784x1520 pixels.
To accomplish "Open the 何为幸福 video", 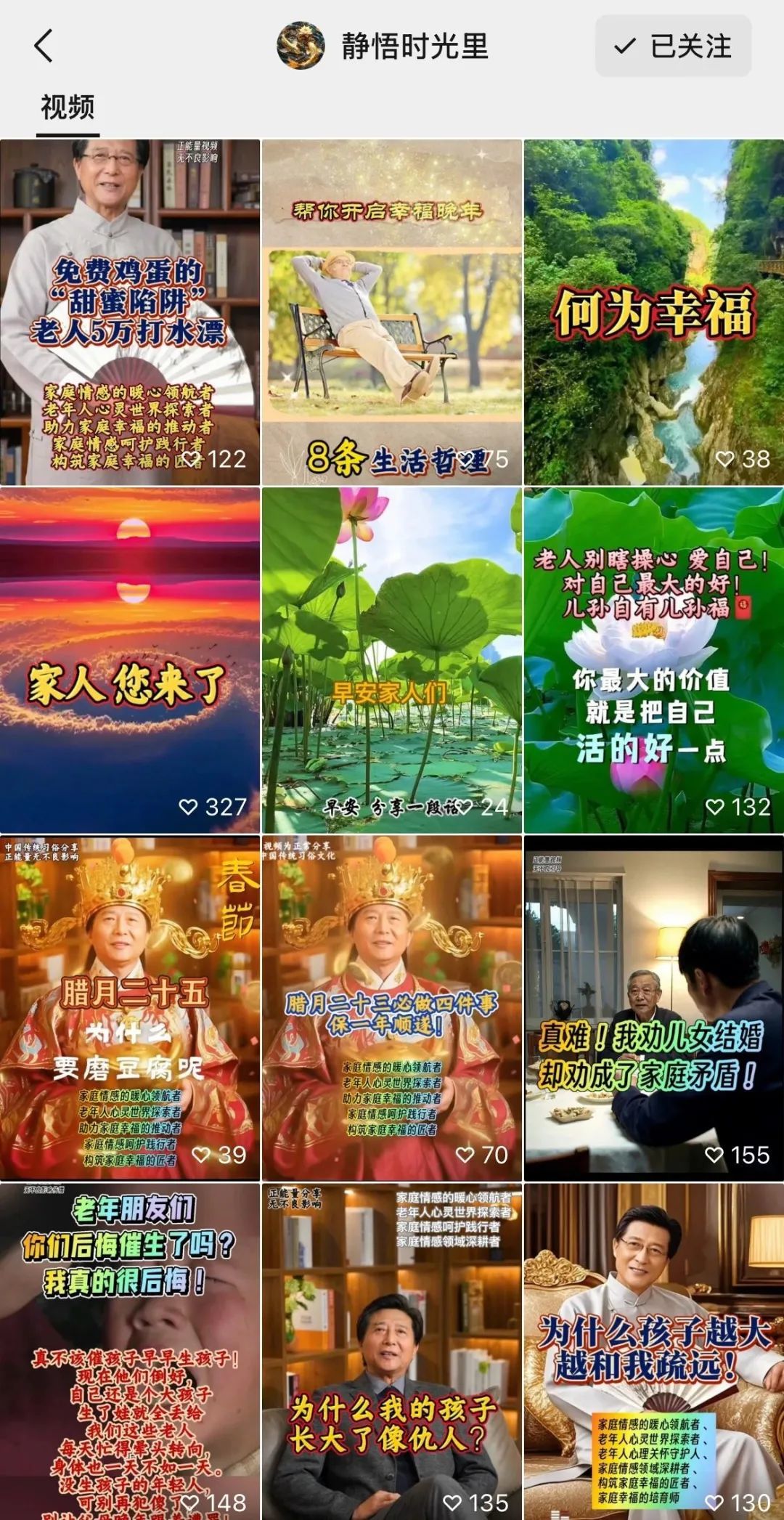I will point(653,312).
